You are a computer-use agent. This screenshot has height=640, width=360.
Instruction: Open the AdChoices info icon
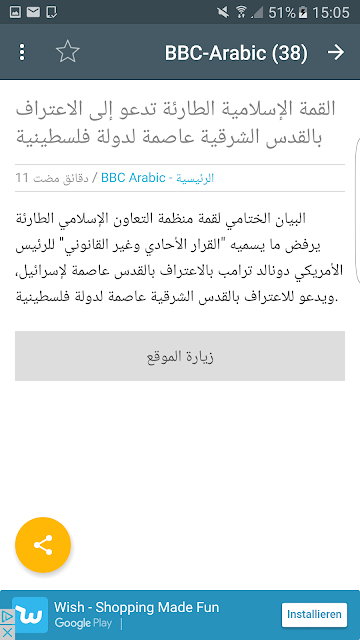click(7, 617)
